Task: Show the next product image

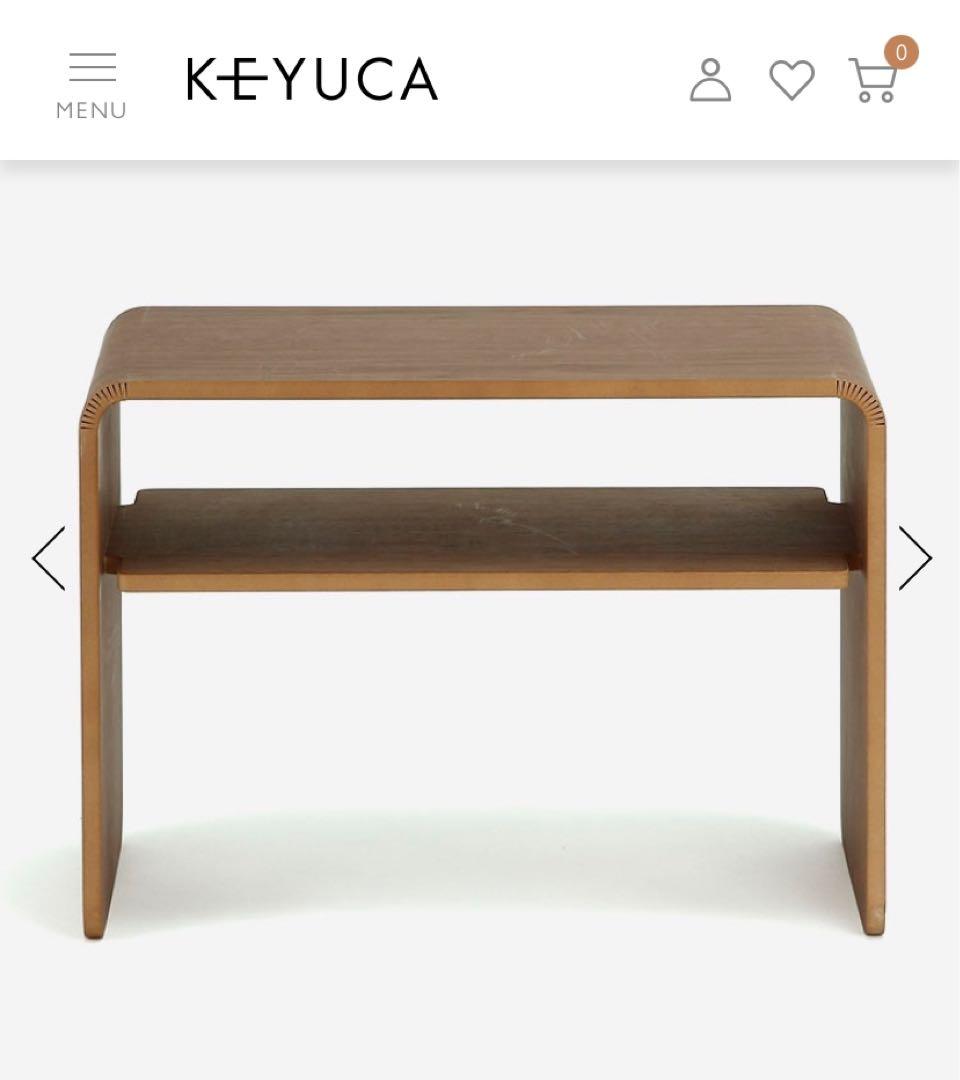Action: [914, 558]
